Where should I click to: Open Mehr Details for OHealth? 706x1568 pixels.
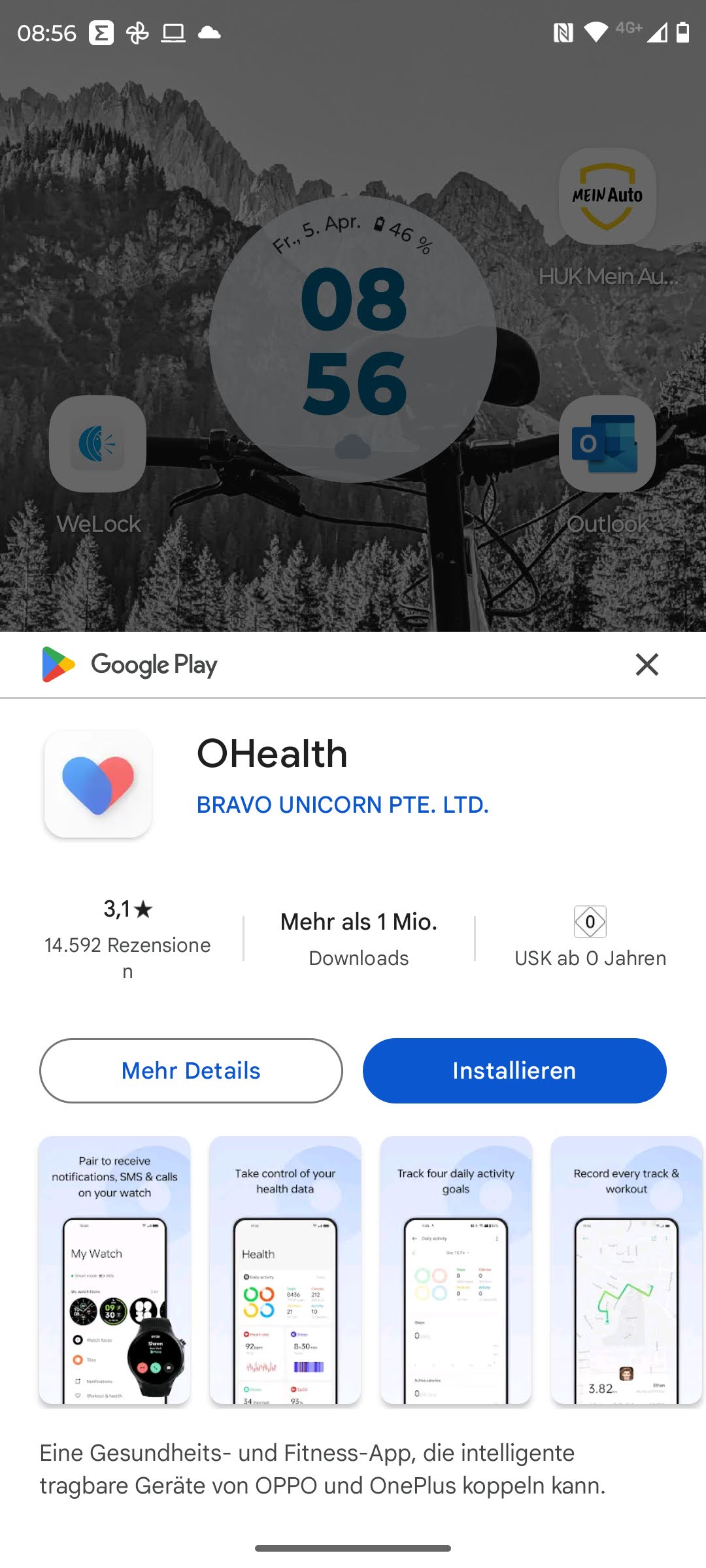191,1071
